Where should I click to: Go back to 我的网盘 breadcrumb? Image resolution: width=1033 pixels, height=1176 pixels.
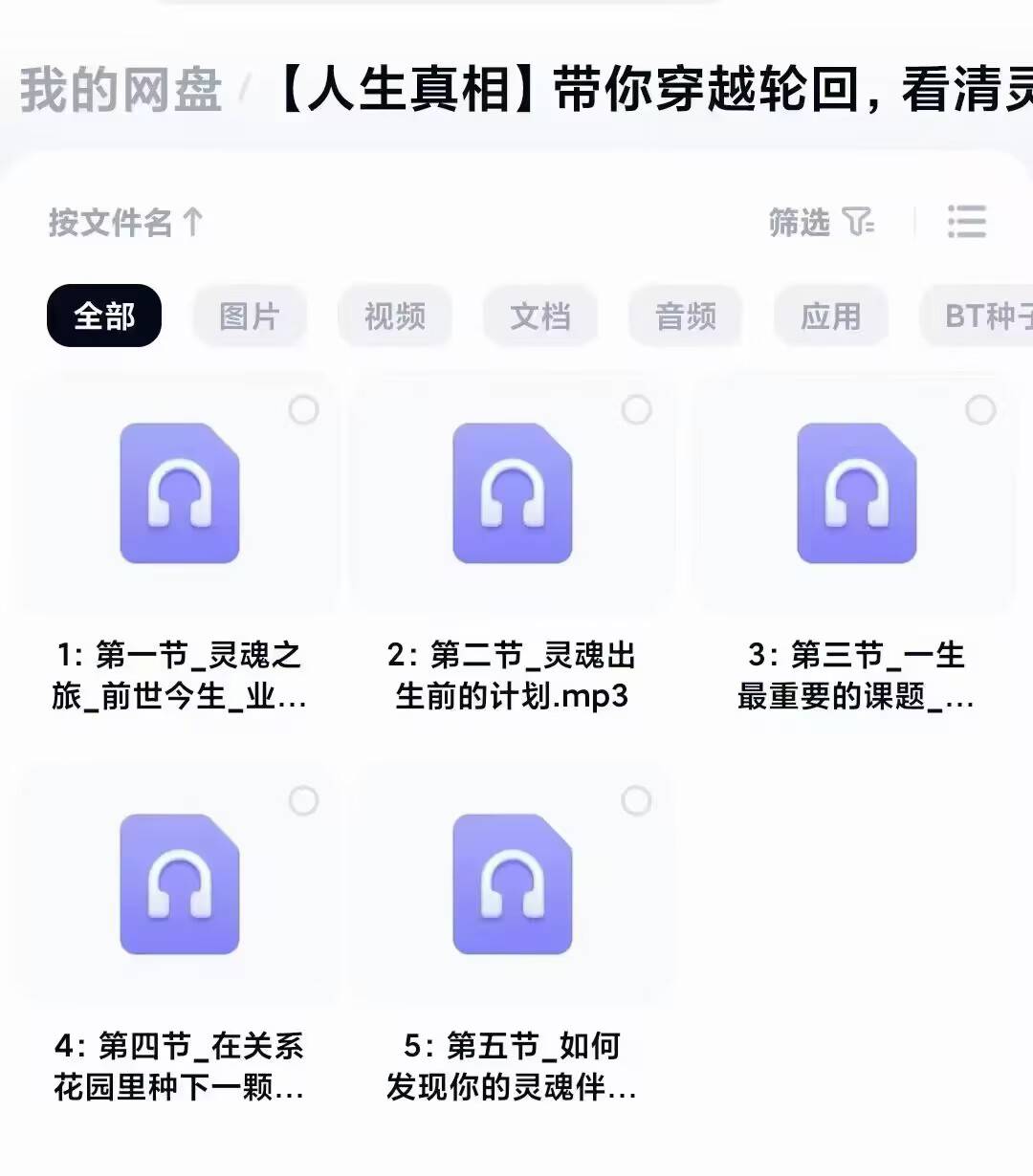tap(121, 91)
